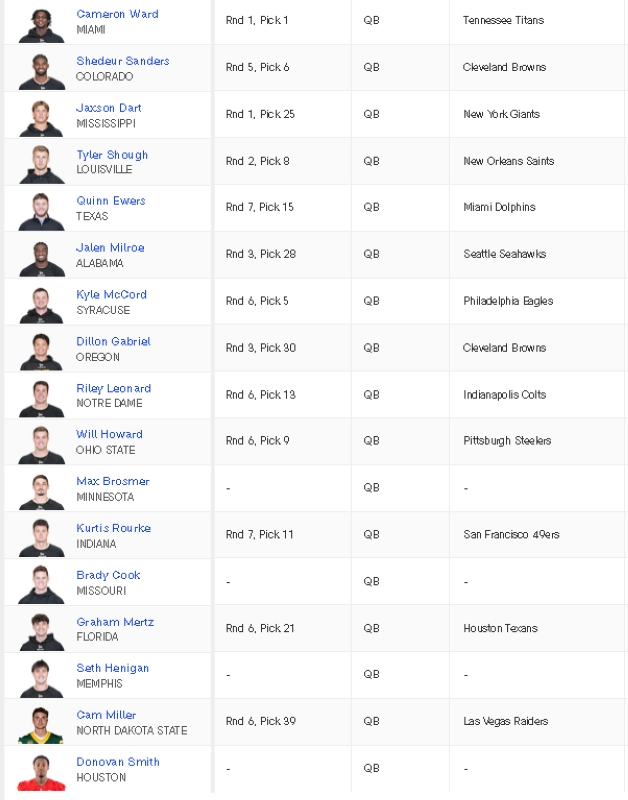Open Graham Mertz's player page
This screenshot has width=628, height=800.
(x=114, y=622)
